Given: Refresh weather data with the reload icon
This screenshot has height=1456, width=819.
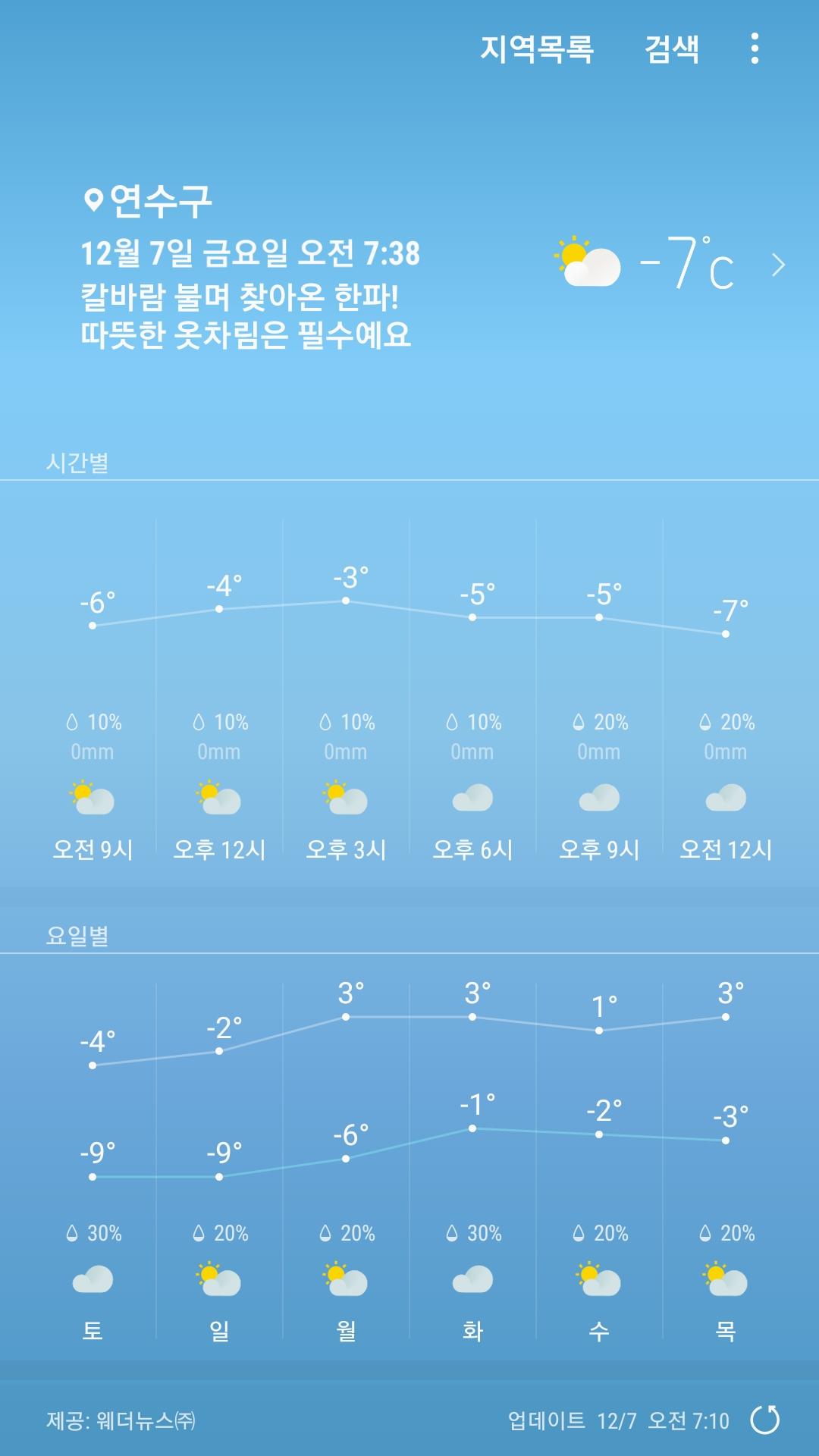Looking at the screenshot, I should click(764, 1420).
